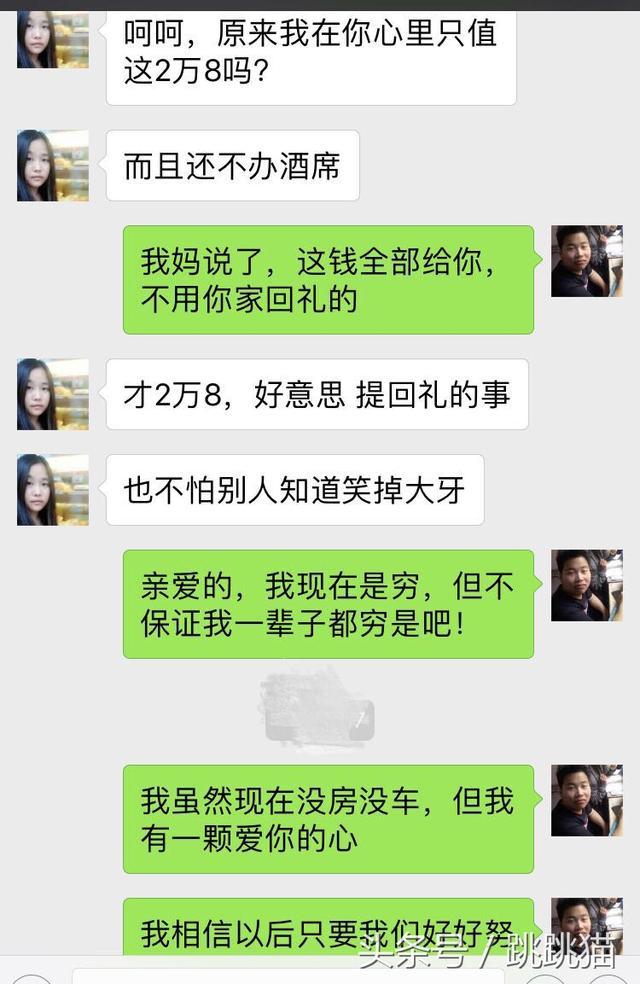Open girl's avatar beside 也不怕别人知道笑掉大牙

point(52,490)
